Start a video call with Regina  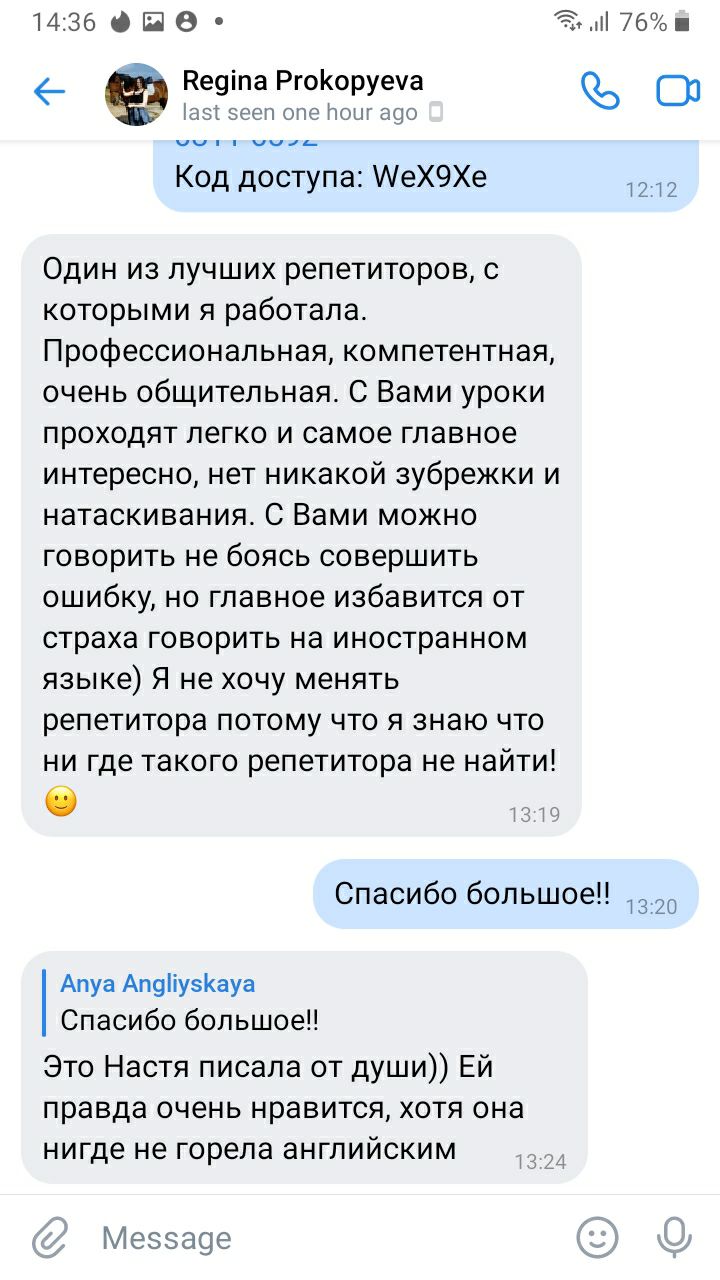click(678, 92)
